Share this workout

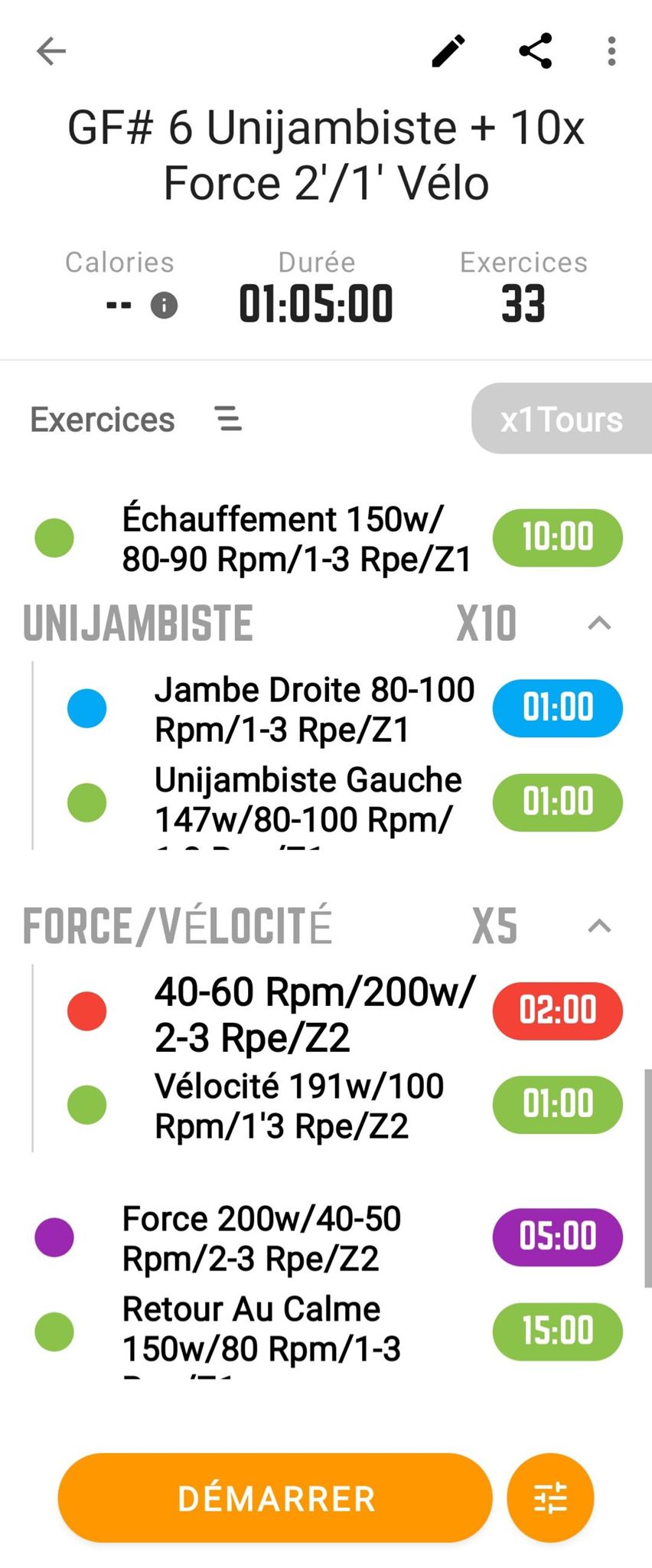pos(536,51)
